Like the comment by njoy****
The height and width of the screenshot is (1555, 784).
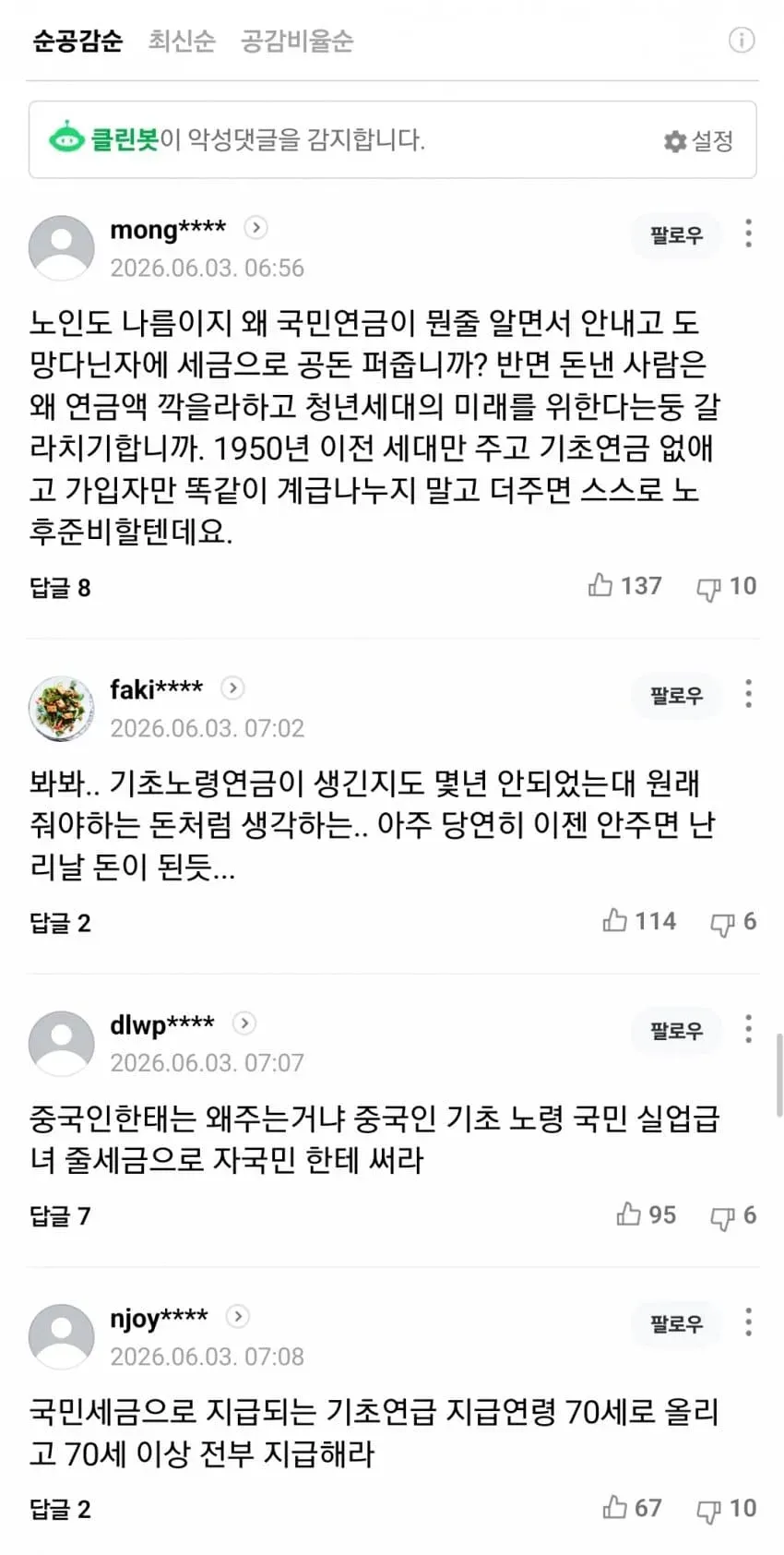click(633, 1508)
